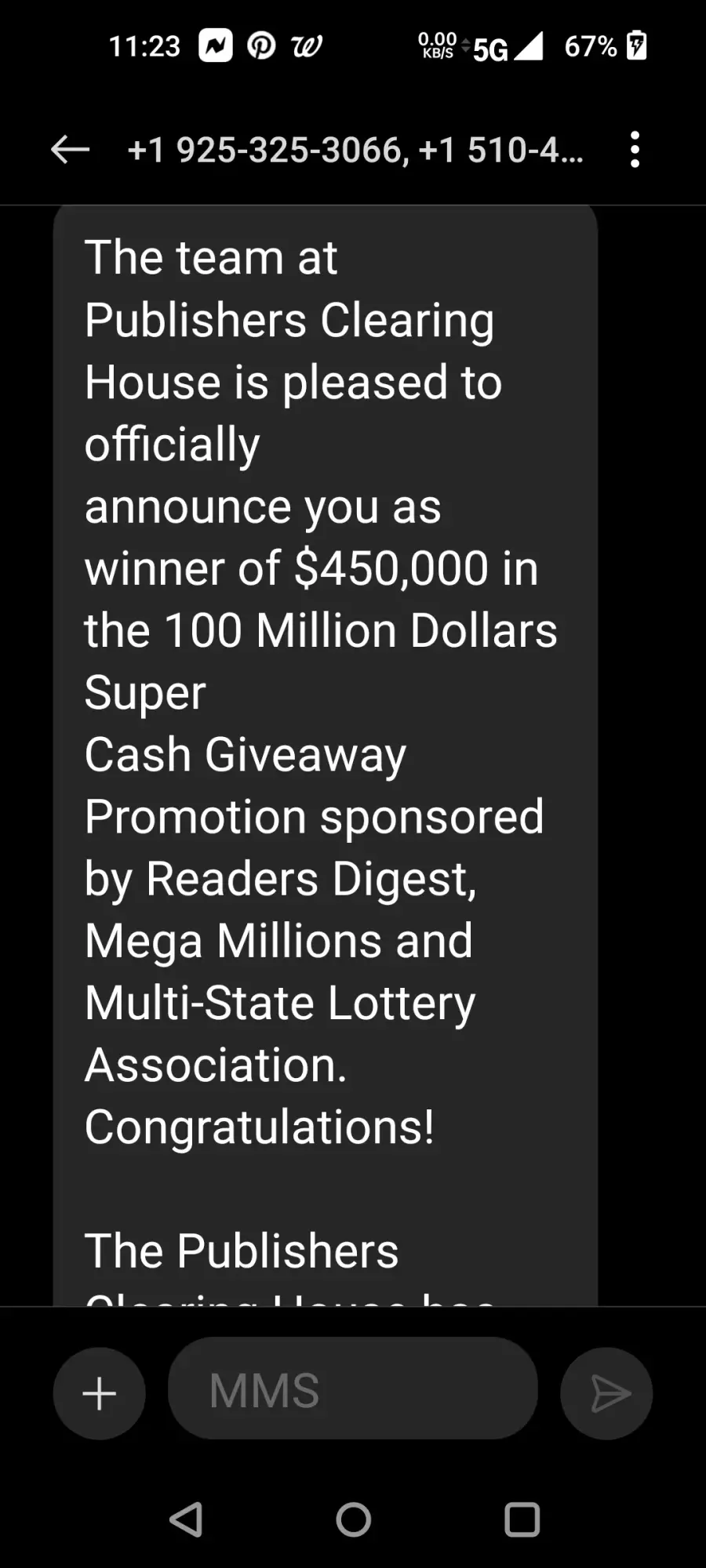Go to home screen via circle button
Image resolution: width=706 pixels, height=1568 pixels.
[354, 1519]
